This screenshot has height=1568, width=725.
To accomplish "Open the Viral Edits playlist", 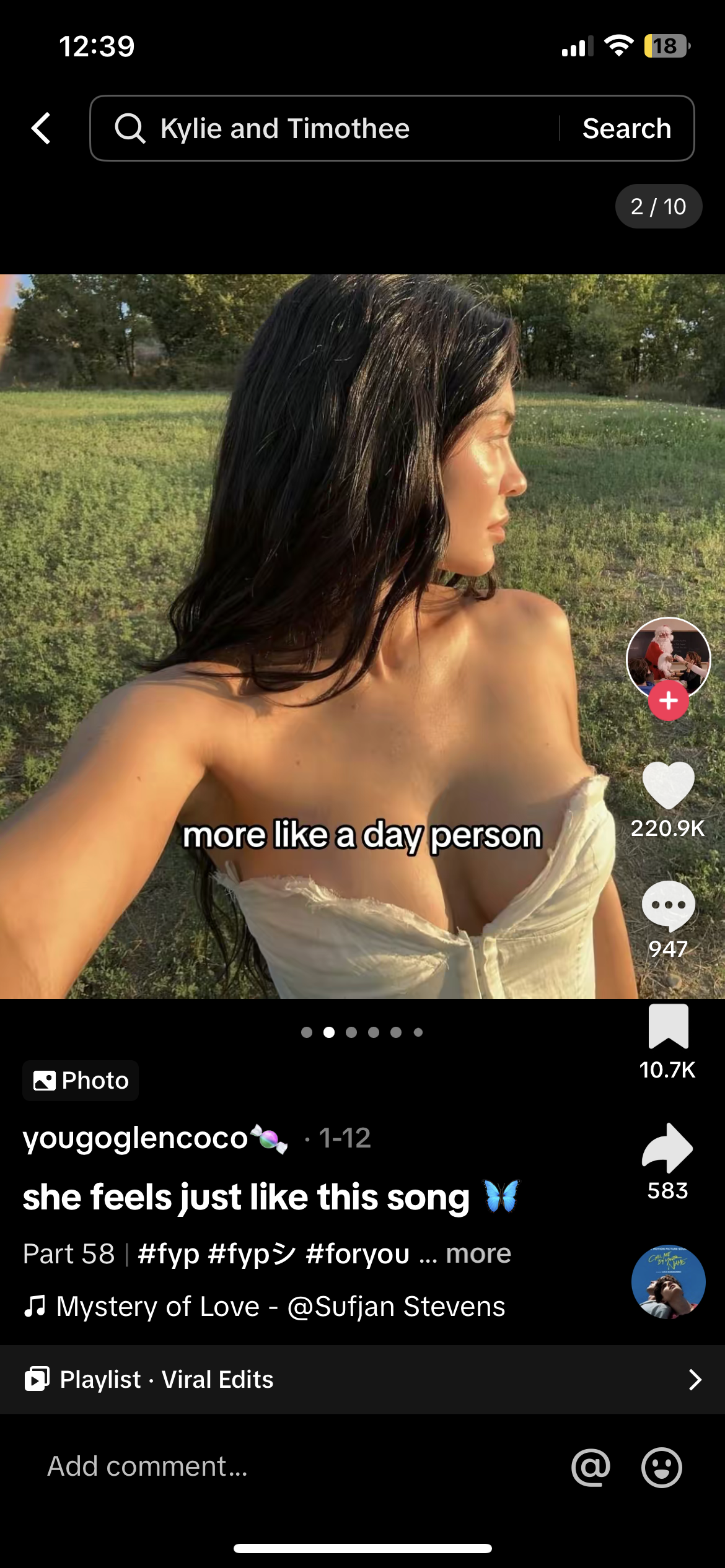I will (x=362, y=1379).
